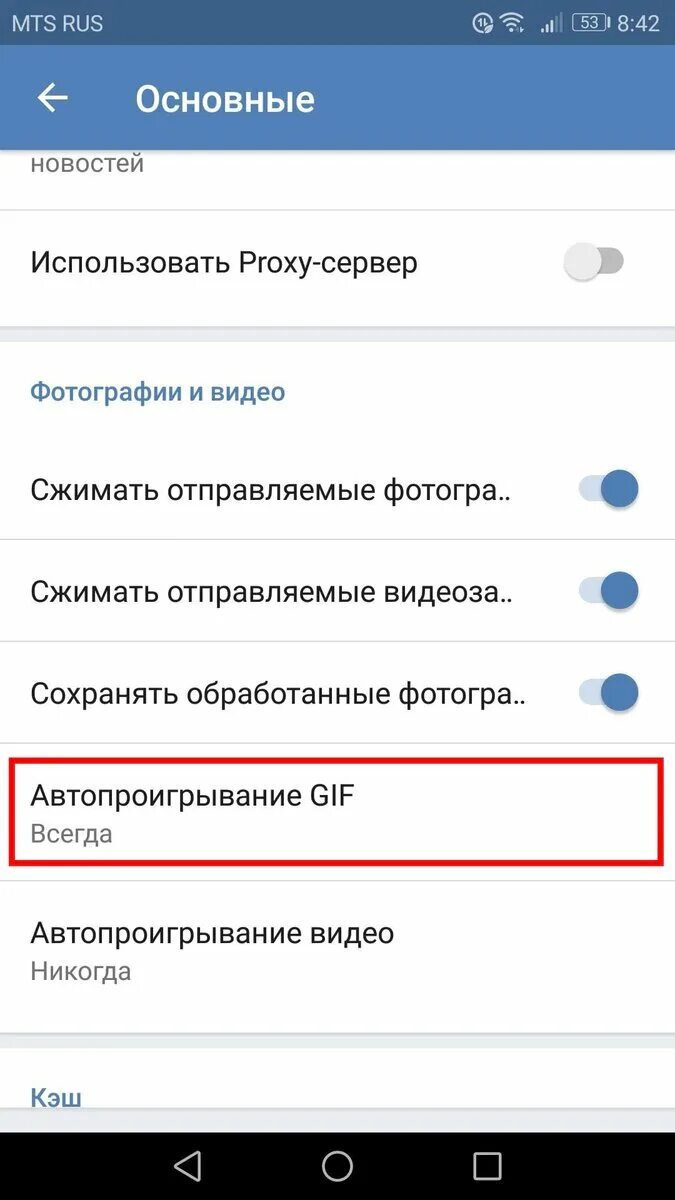Open the recent apps overview

point(487,1166)
